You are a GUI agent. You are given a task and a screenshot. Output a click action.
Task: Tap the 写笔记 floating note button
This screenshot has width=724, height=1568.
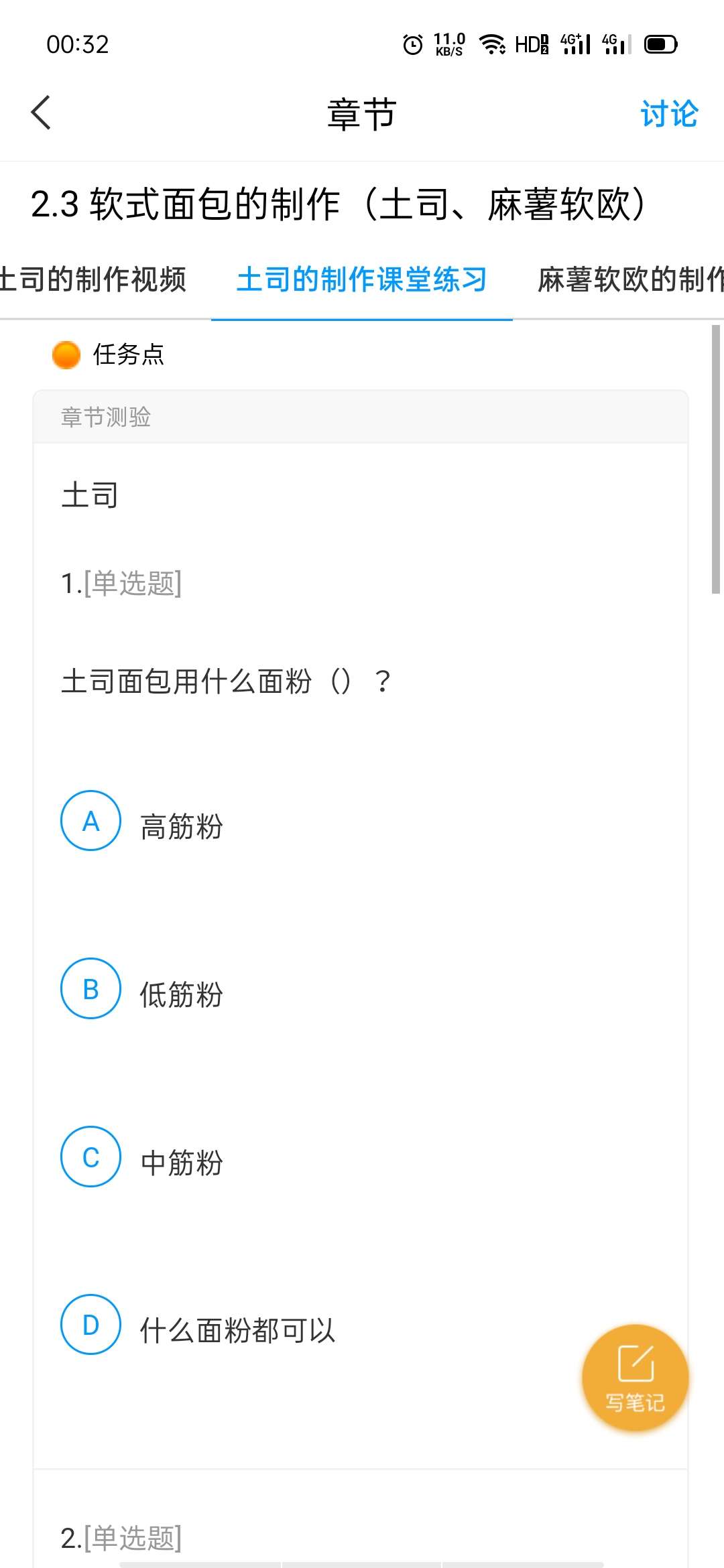click(635, 1378)
